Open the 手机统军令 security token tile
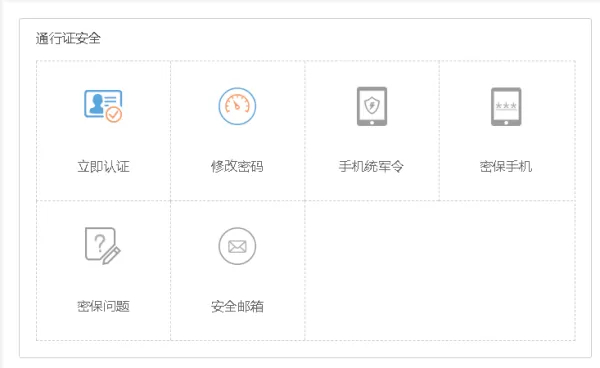600x368 pixels. (x=372, y=130)
